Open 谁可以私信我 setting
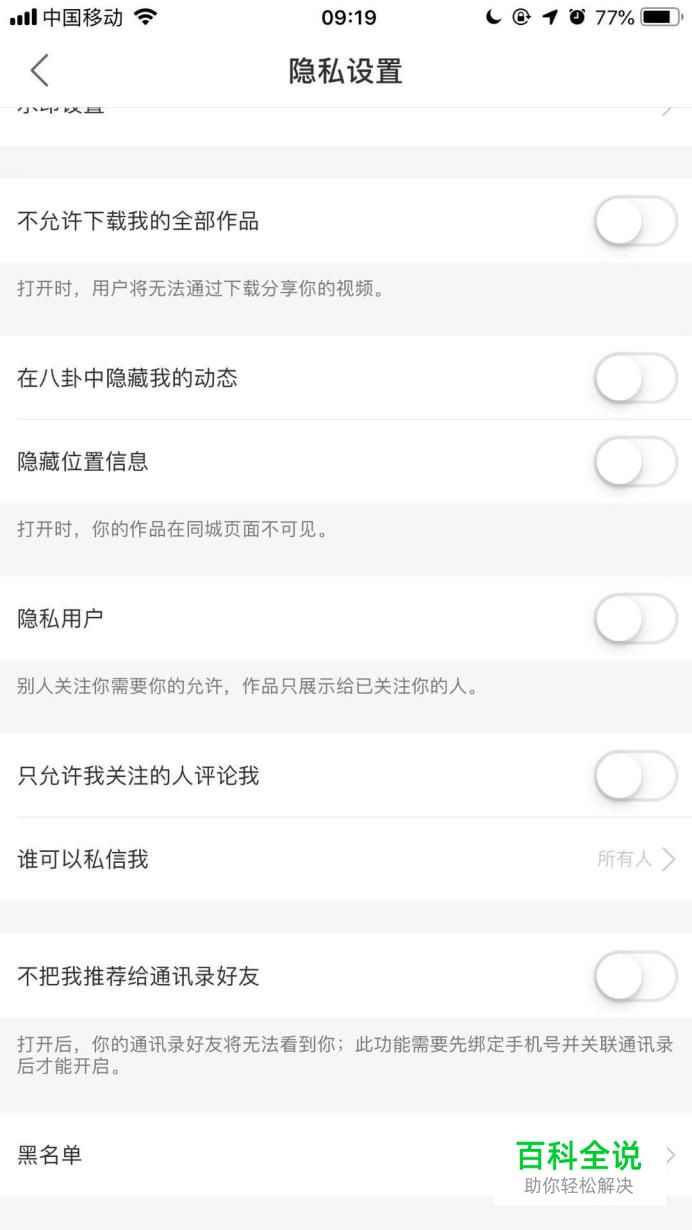Screen dimensions: 692x1230 pyautogui.click(x=346, y=859)
